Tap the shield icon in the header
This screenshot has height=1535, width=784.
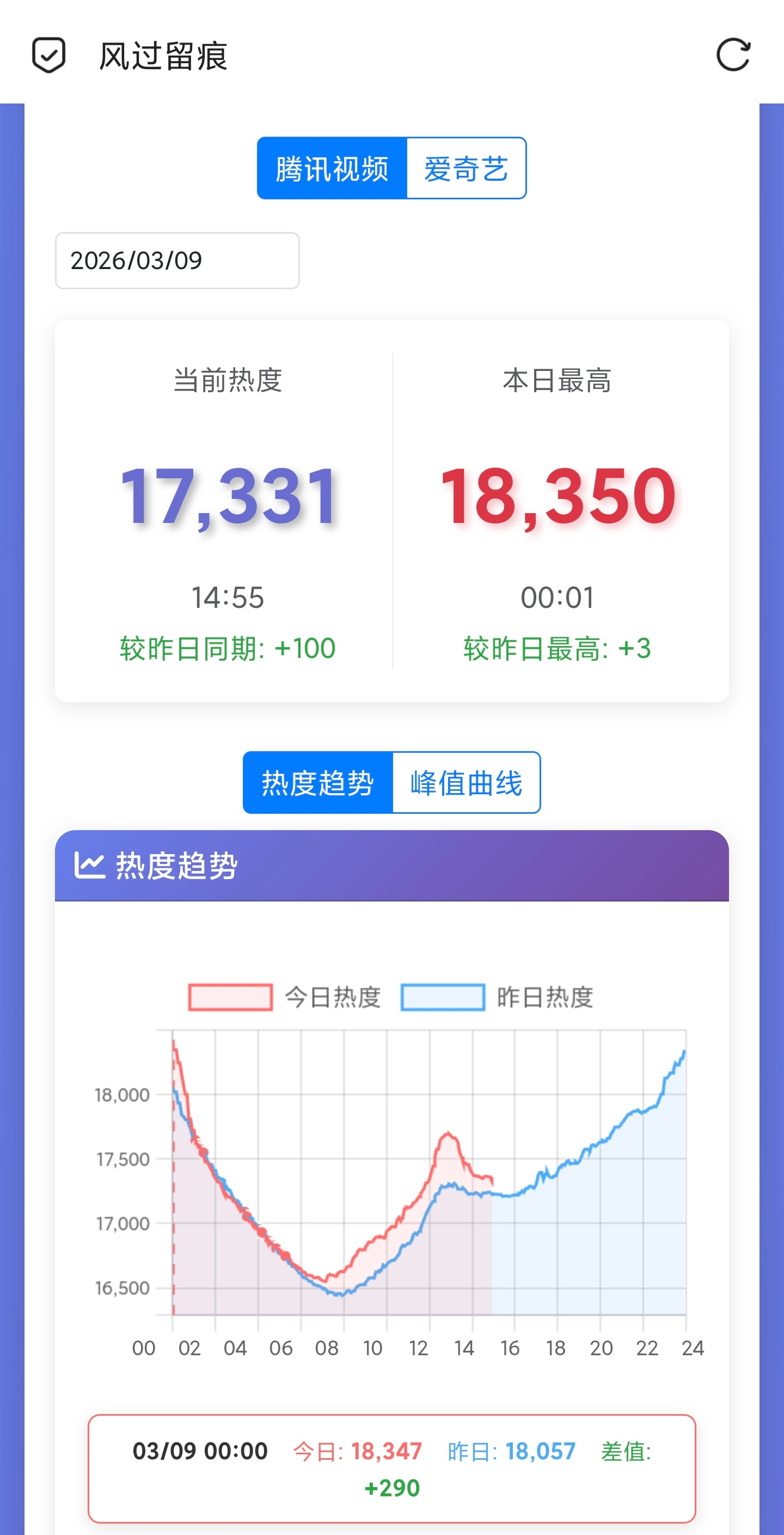pos(48,56)
